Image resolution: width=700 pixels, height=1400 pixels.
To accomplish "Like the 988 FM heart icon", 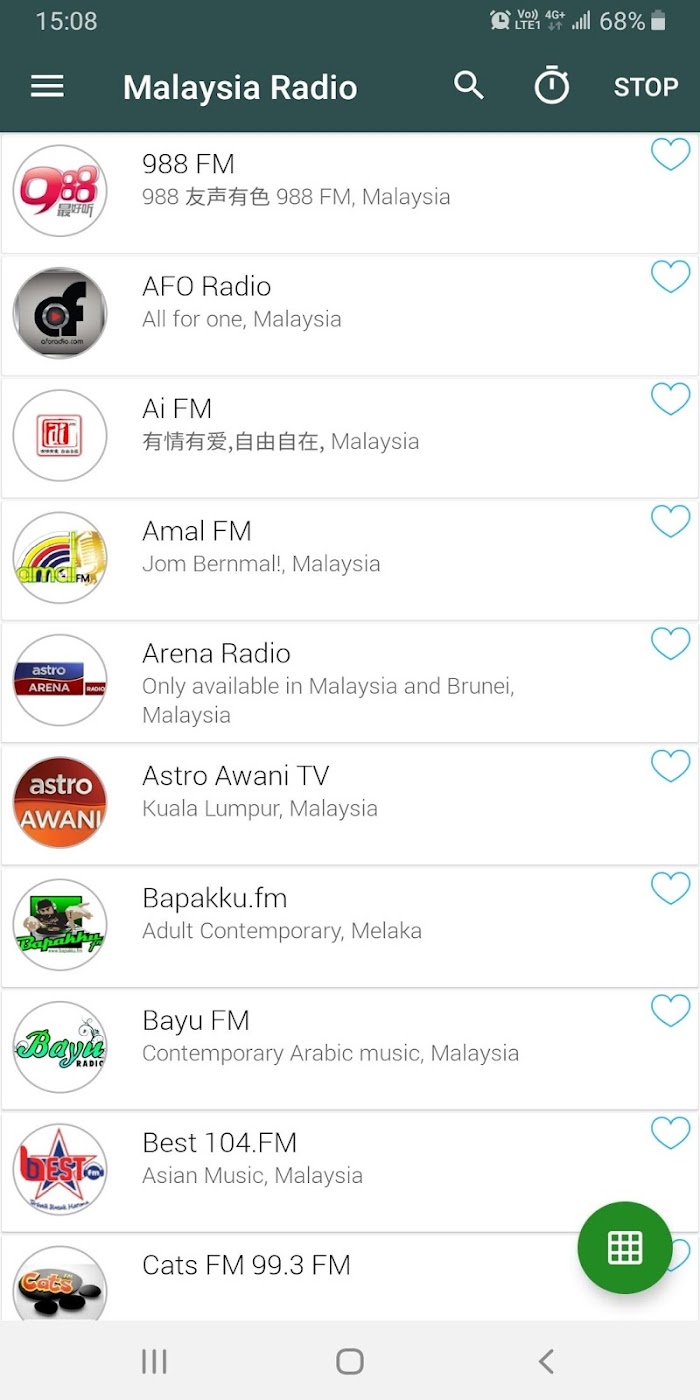I will [671, 155].
